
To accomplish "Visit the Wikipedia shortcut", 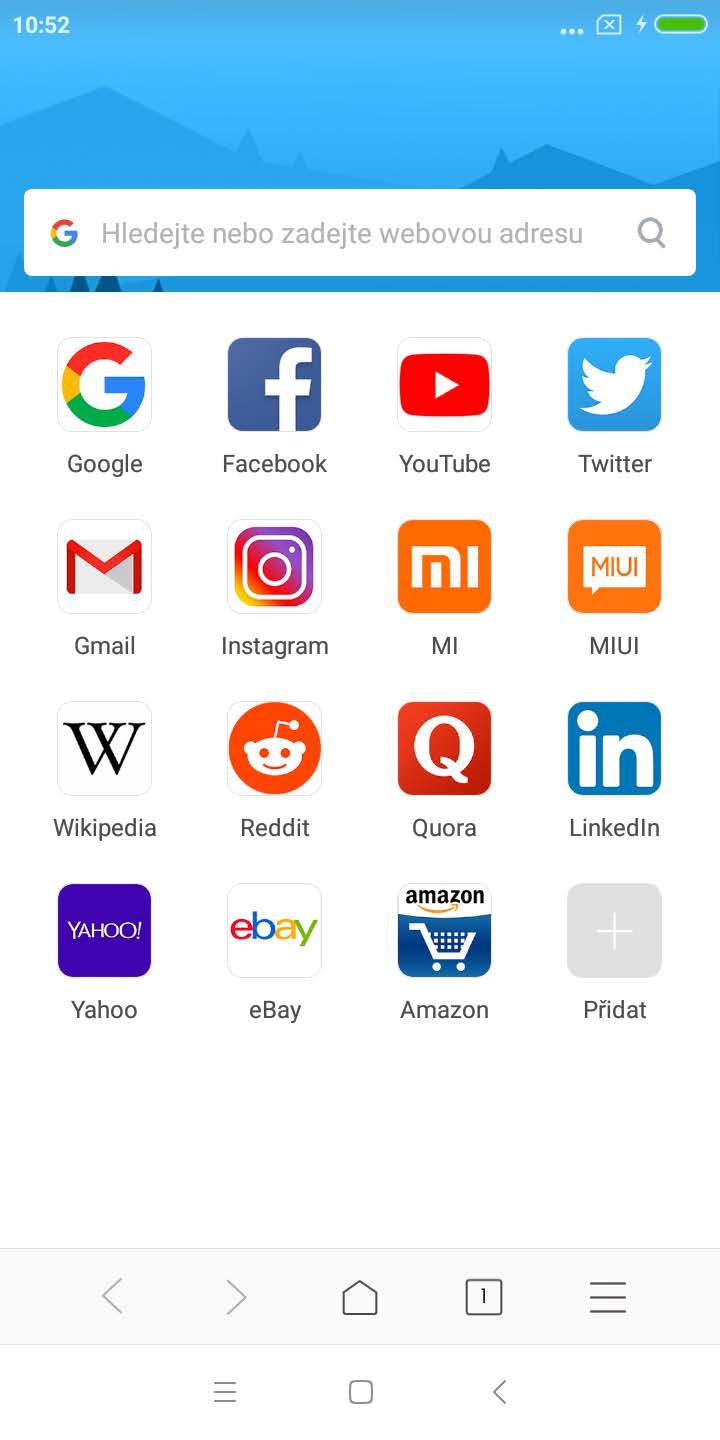I will pyautogui.click(x=104, y=749).
